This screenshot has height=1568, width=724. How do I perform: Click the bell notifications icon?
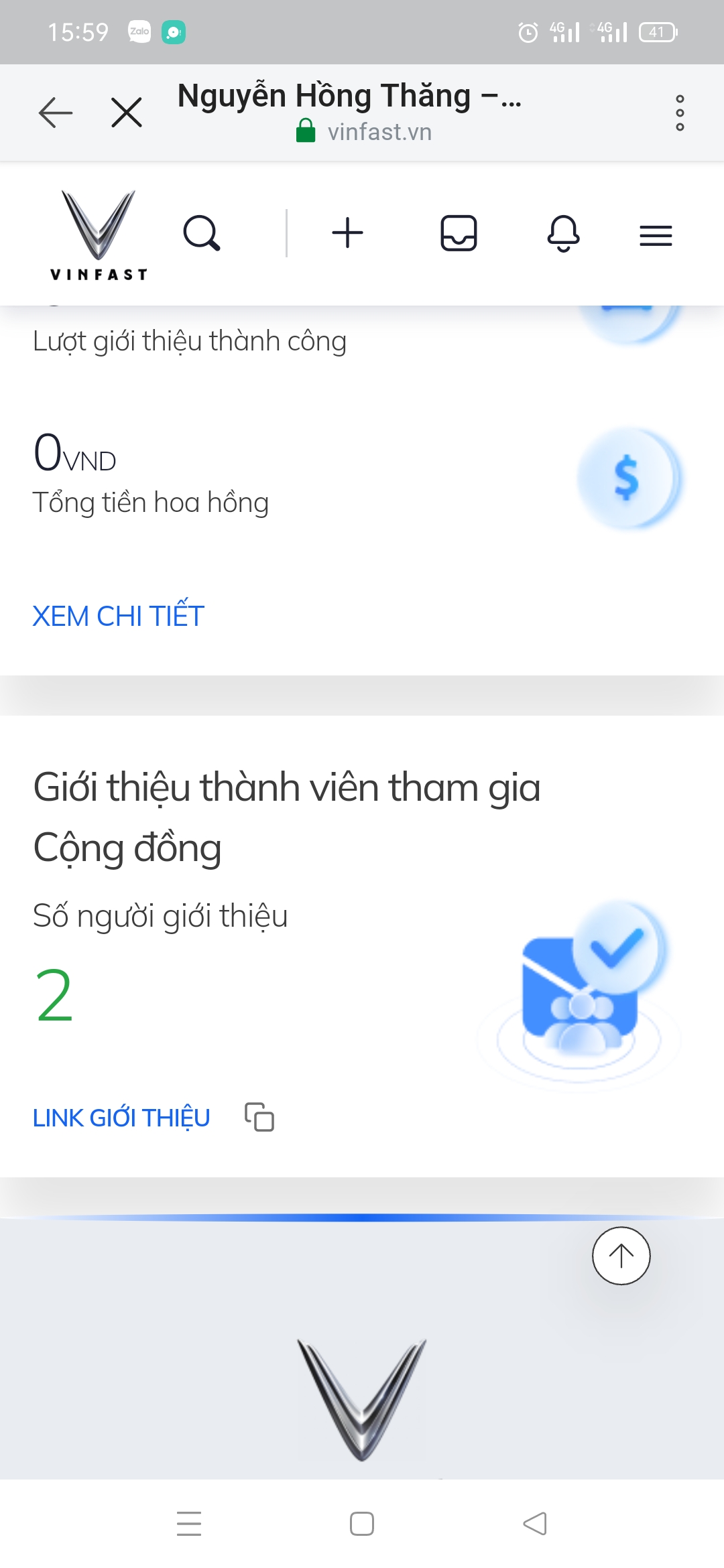tap(563, 233)
